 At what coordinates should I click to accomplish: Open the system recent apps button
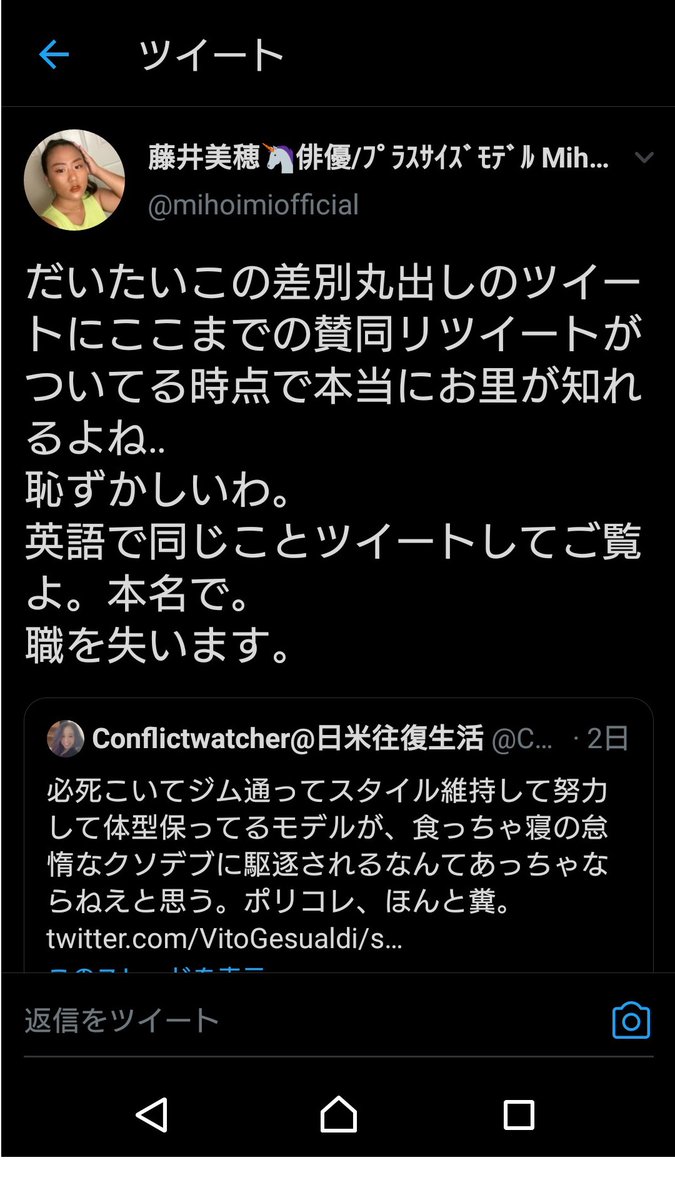coord(519,1114)
